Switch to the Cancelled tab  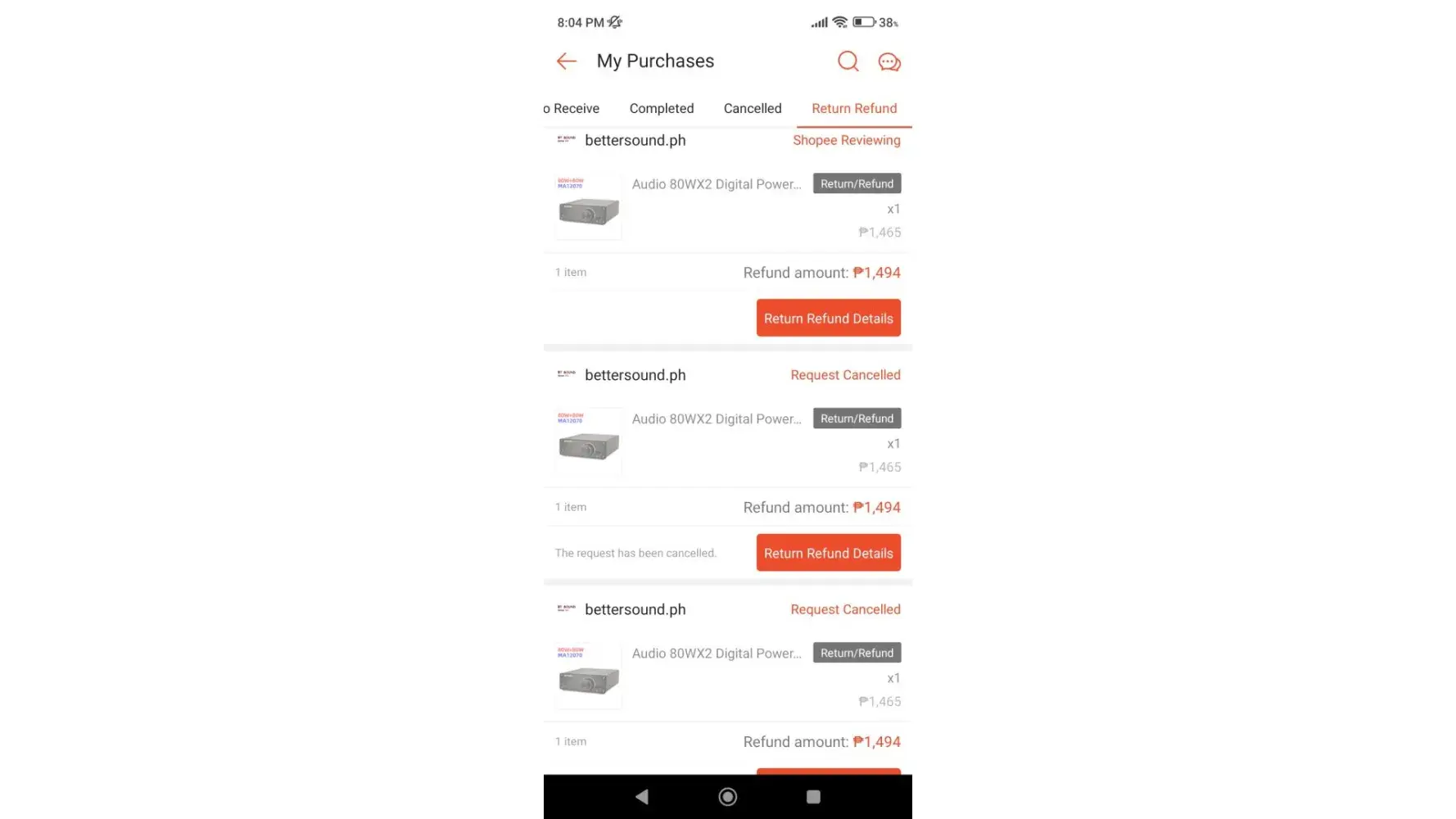click(752, 108)
